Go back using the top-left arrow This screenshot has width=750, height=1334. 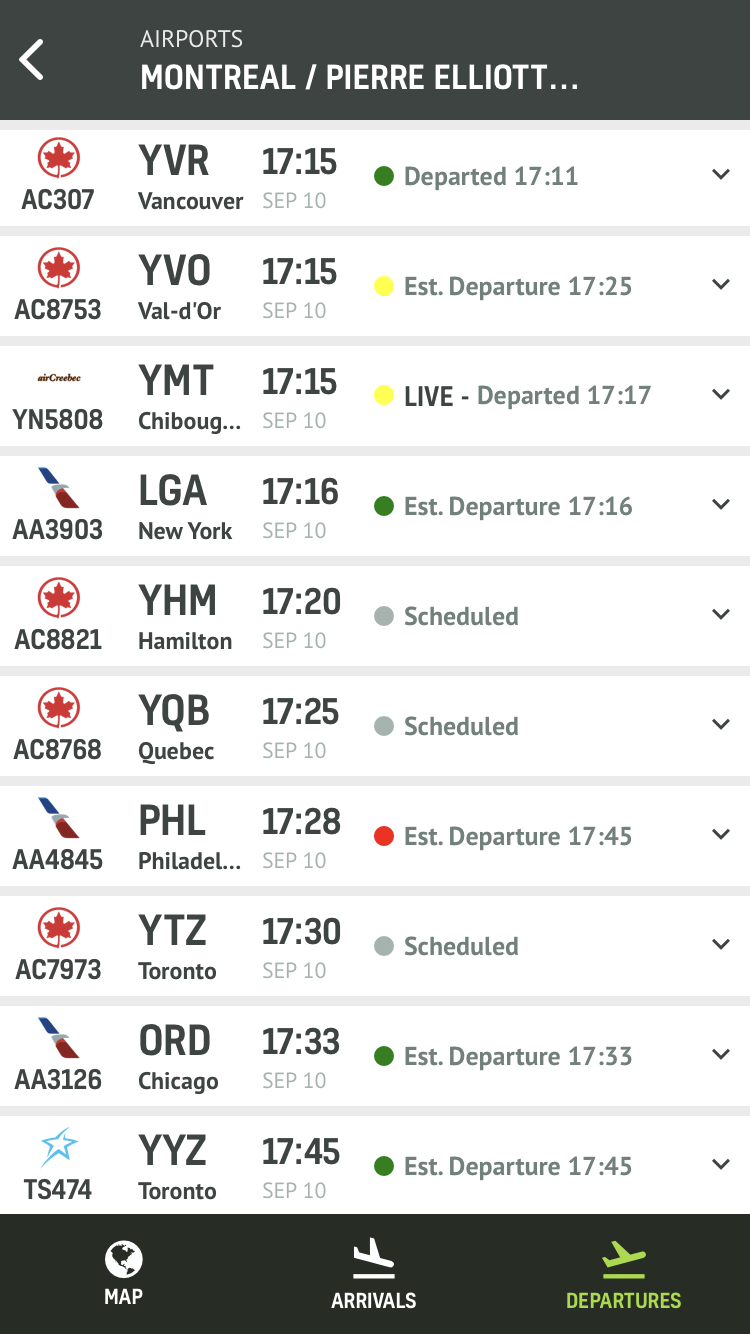(x=32, y=60)
